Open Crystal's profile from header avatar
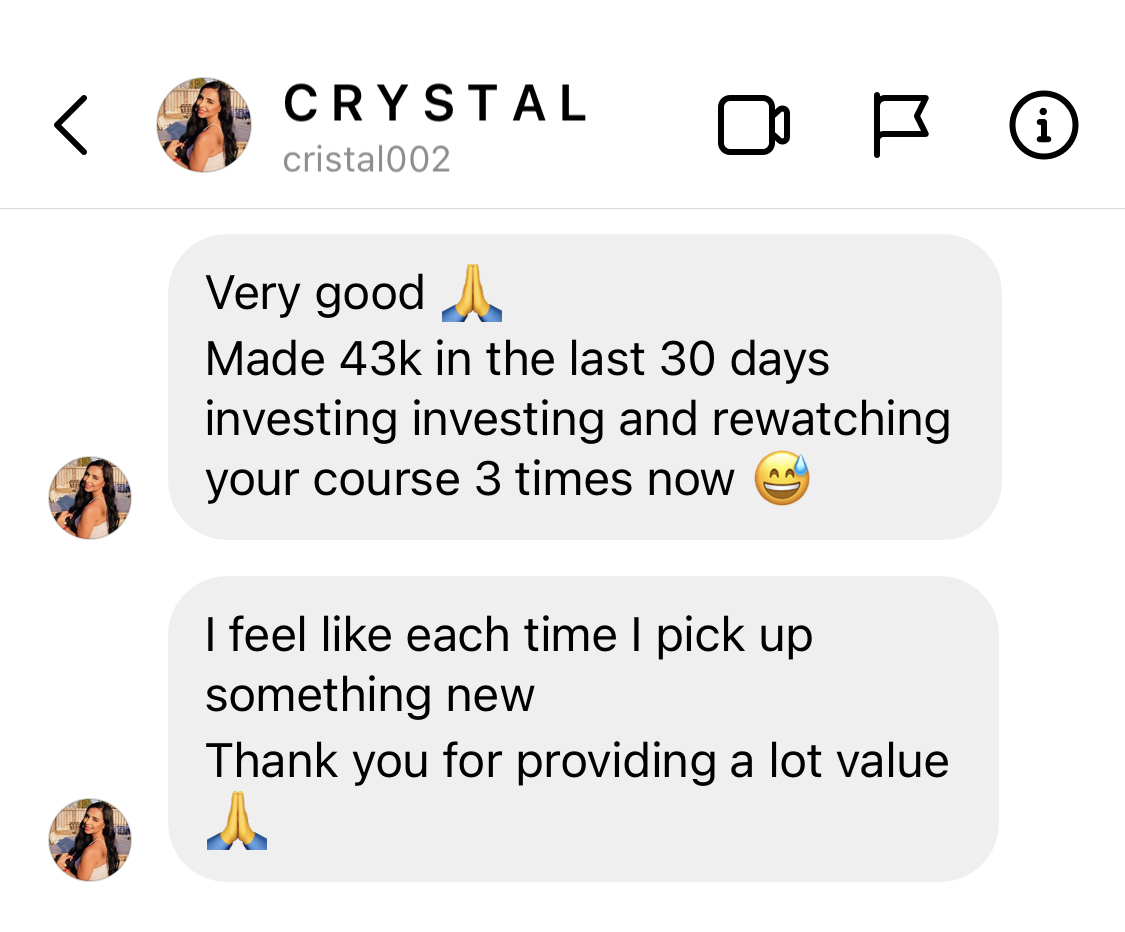Image resolution: width=1125 pixels, height=932 pixels. tap(204, 126)
